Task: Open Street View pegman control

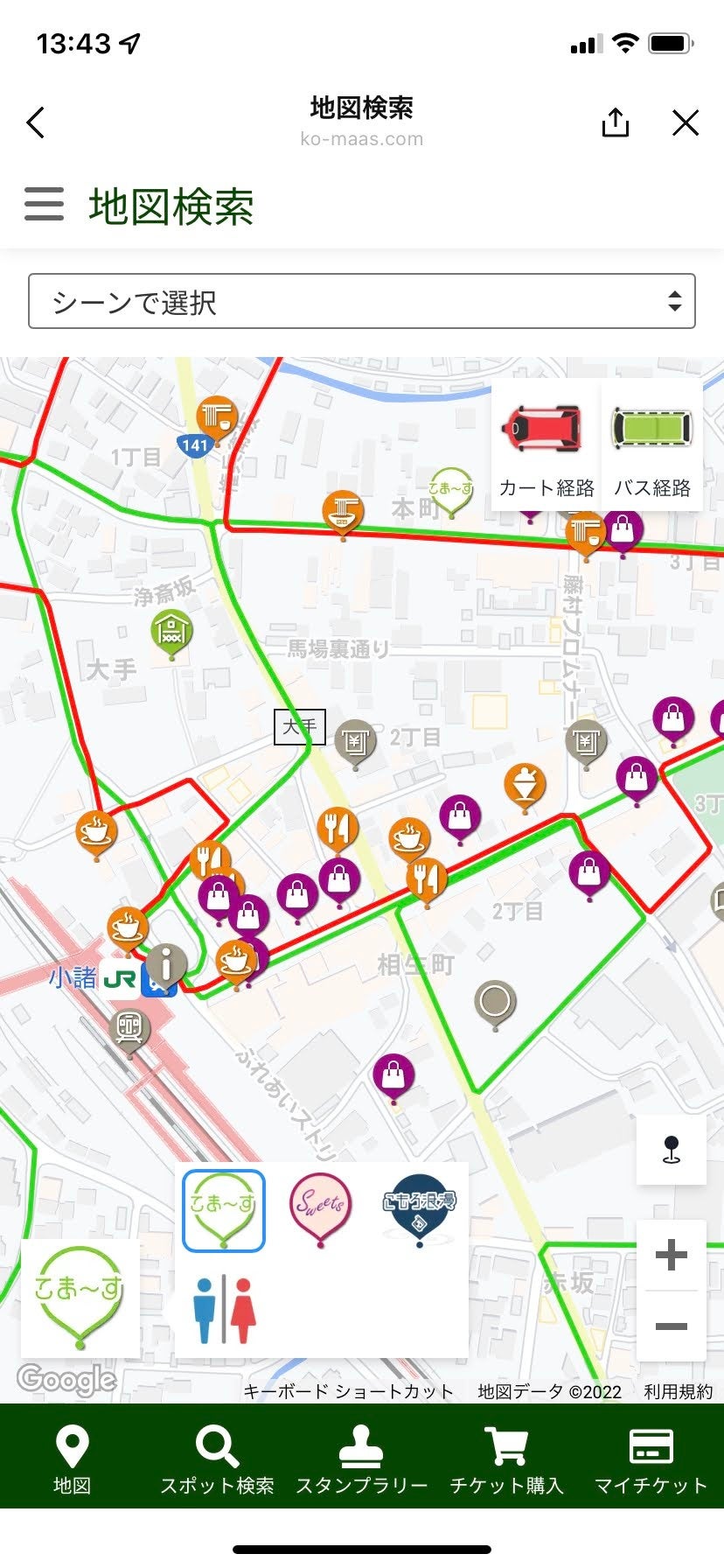Action: (x=671, y=1150)
